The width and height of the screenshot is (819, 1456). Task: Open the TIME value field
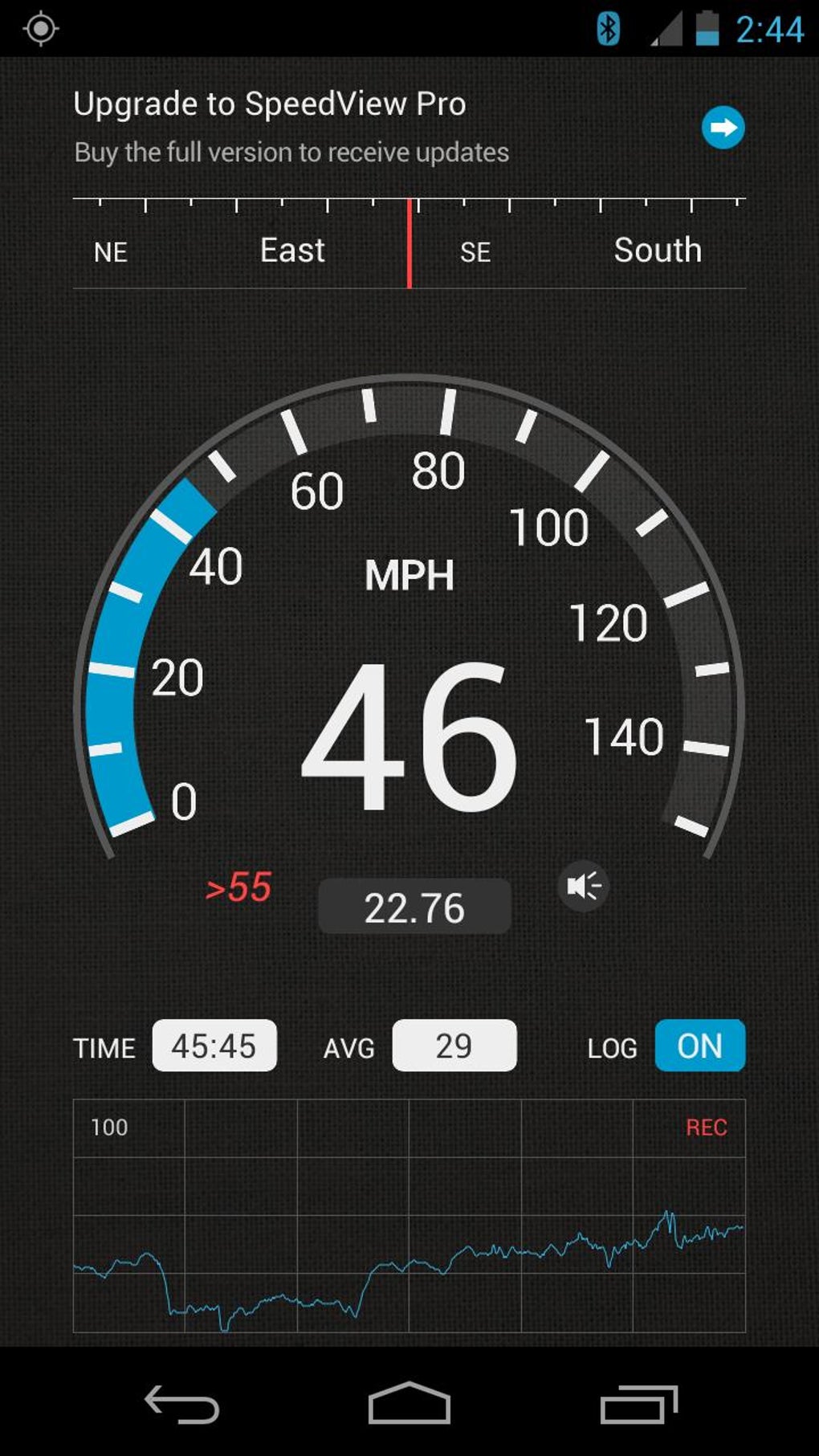(214, 1045)
